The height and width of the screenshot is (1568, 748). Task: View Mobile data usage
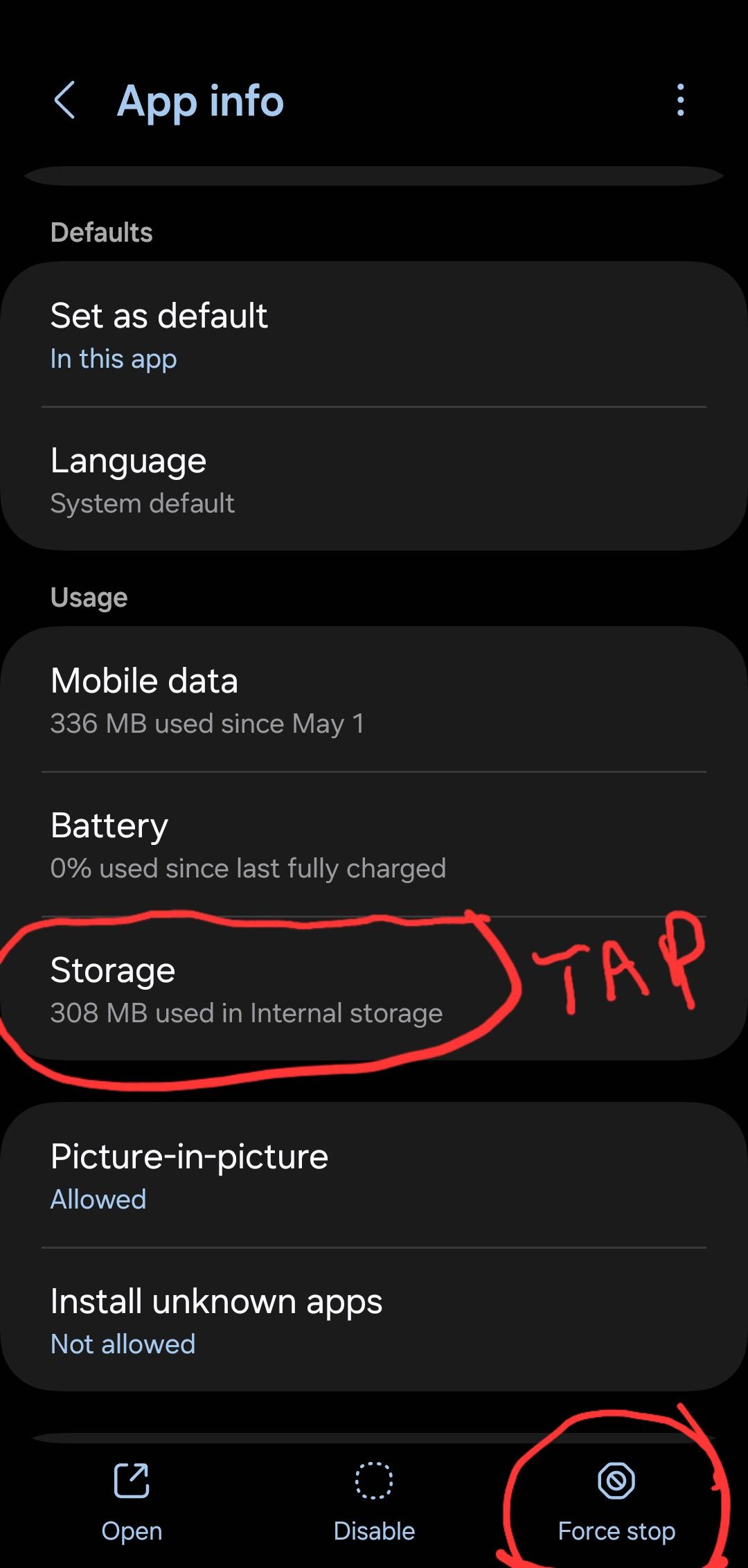(374, 700)
